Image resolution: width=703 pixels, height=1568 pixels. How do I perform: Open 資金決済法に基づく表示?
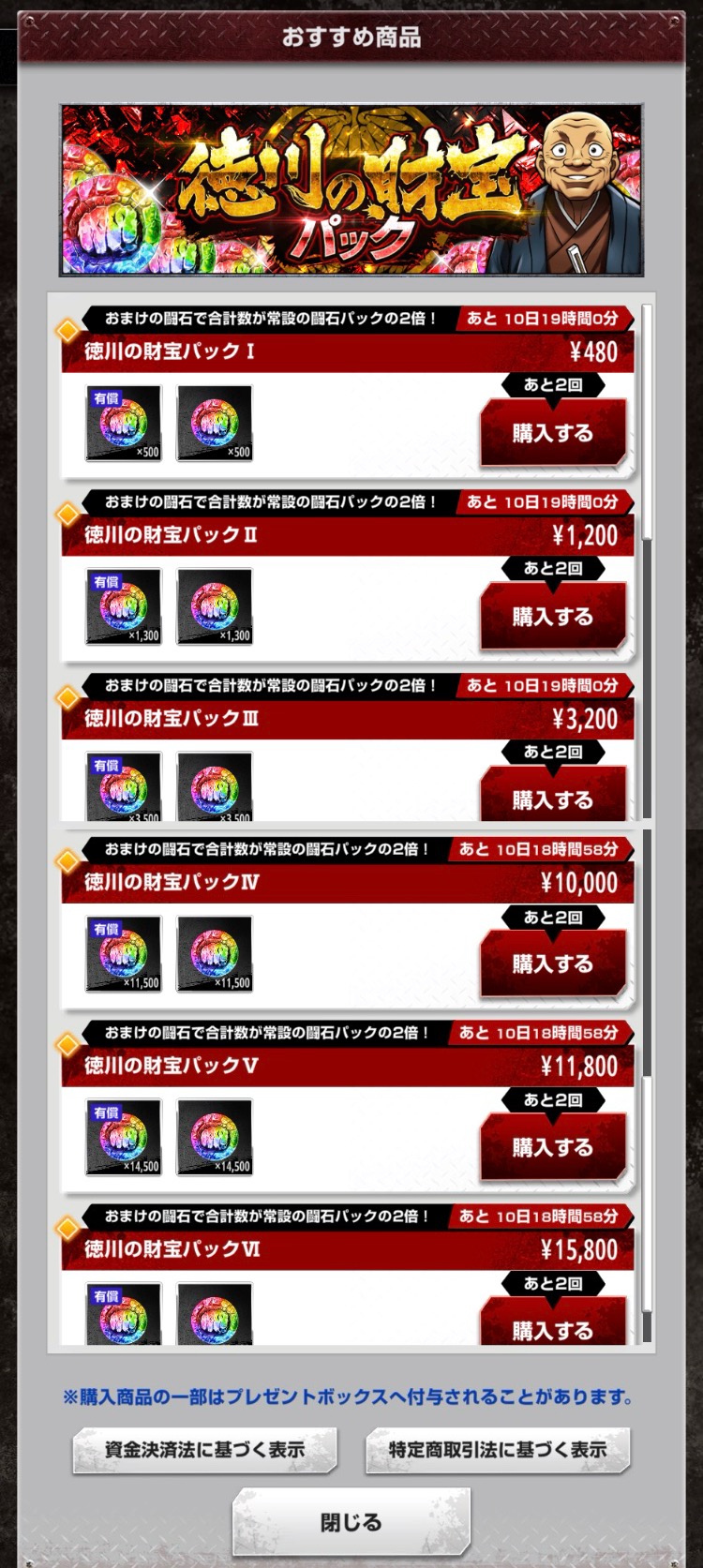pyautogui.click(x=204, y=1450)
